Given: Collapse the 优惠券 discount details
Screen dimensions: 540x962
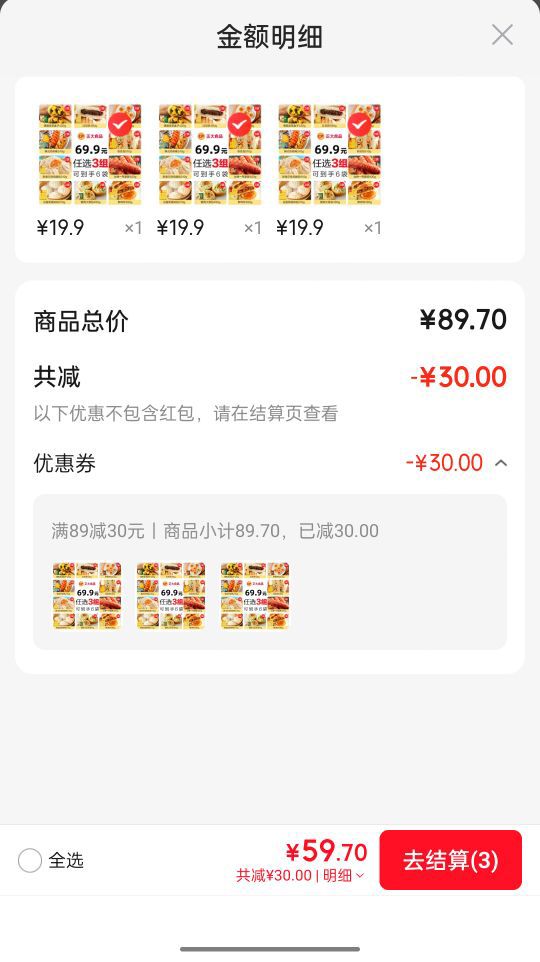Looking at the screenshot, I should tap(501, 463).
